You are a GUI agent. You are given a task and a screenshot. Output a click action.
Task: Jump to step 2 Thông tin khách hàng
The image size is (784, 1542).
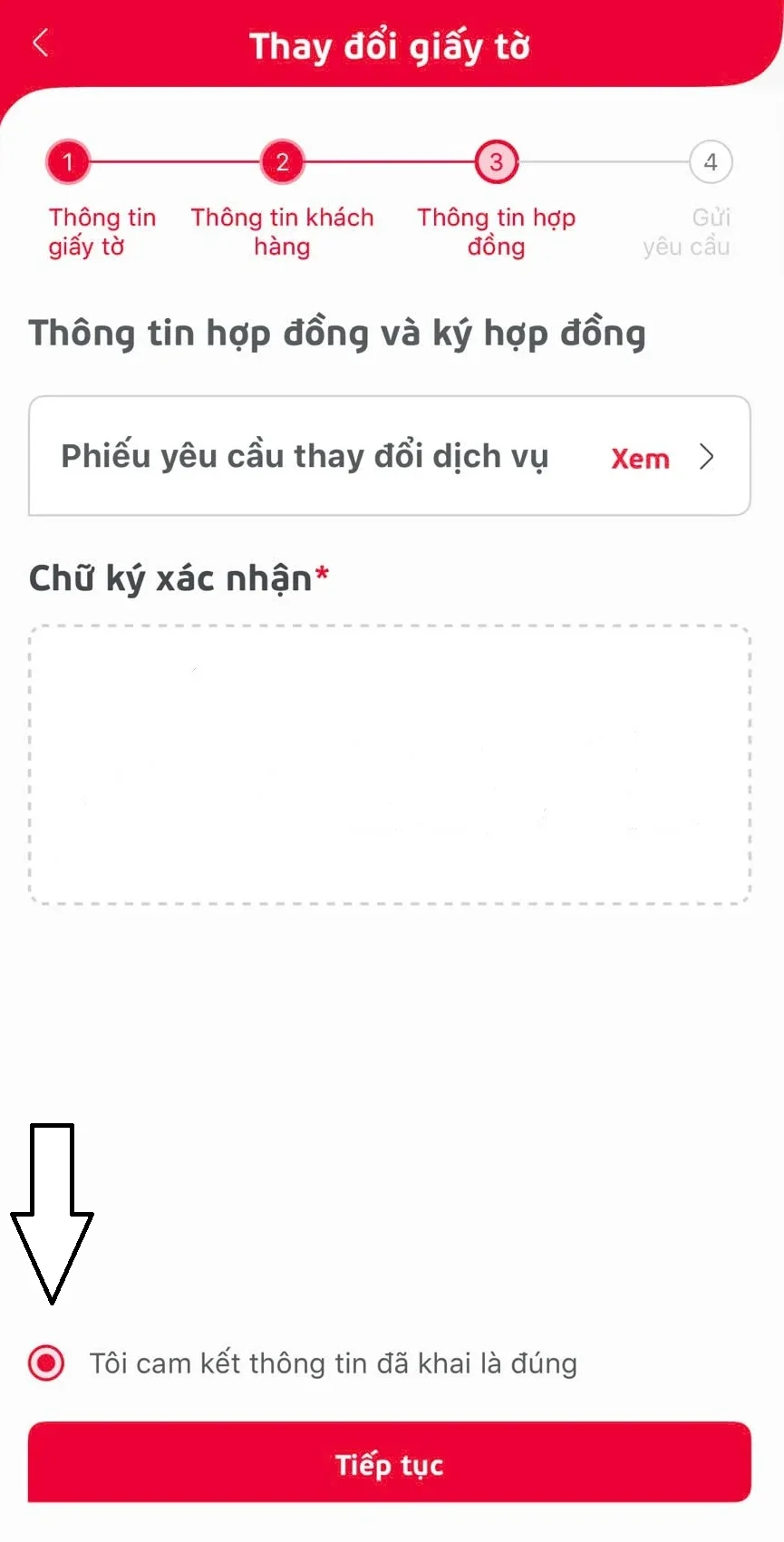282,162
